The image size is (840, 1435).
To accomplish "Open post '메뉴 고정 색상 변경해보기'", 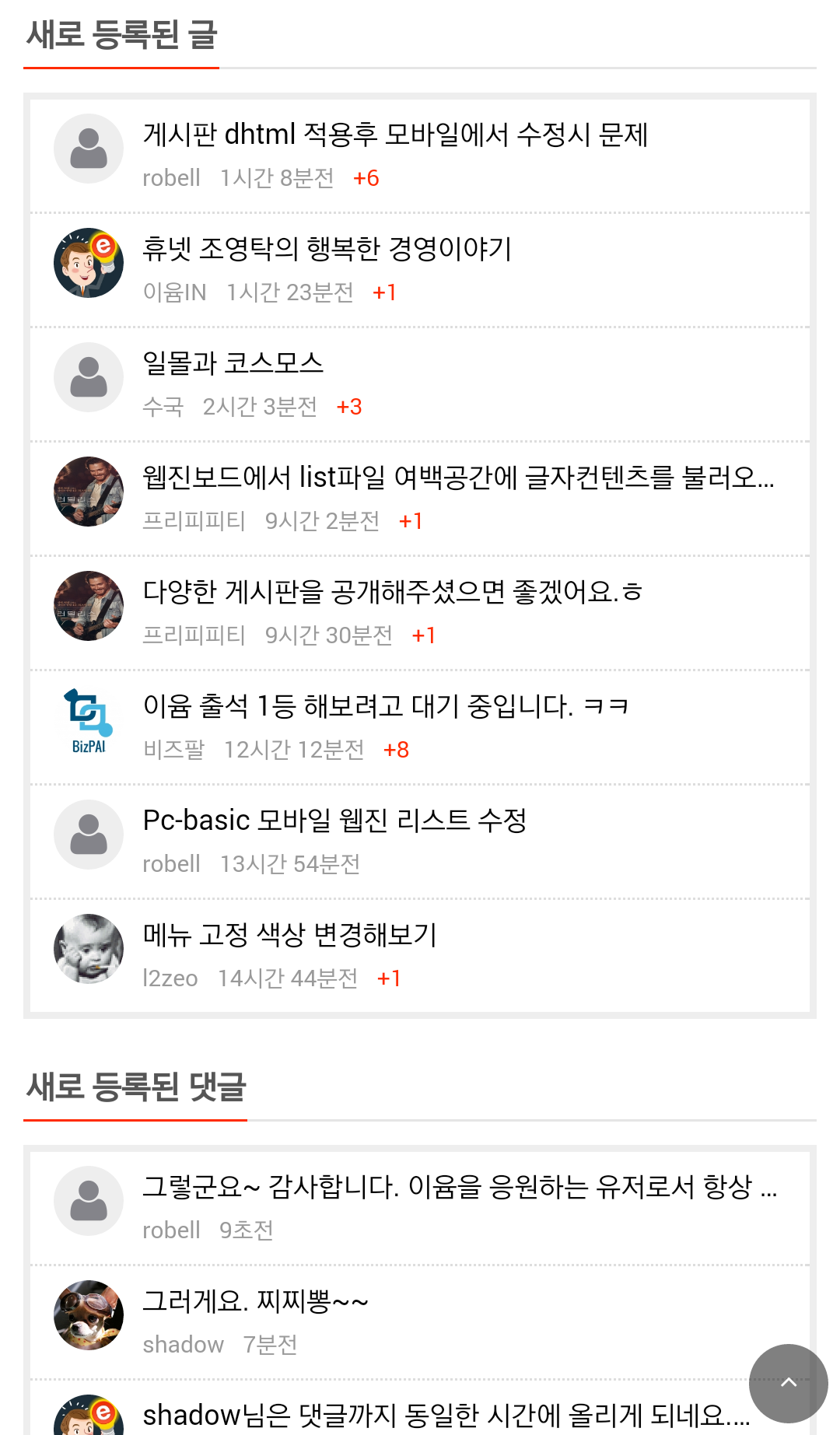I will (289, 935).
